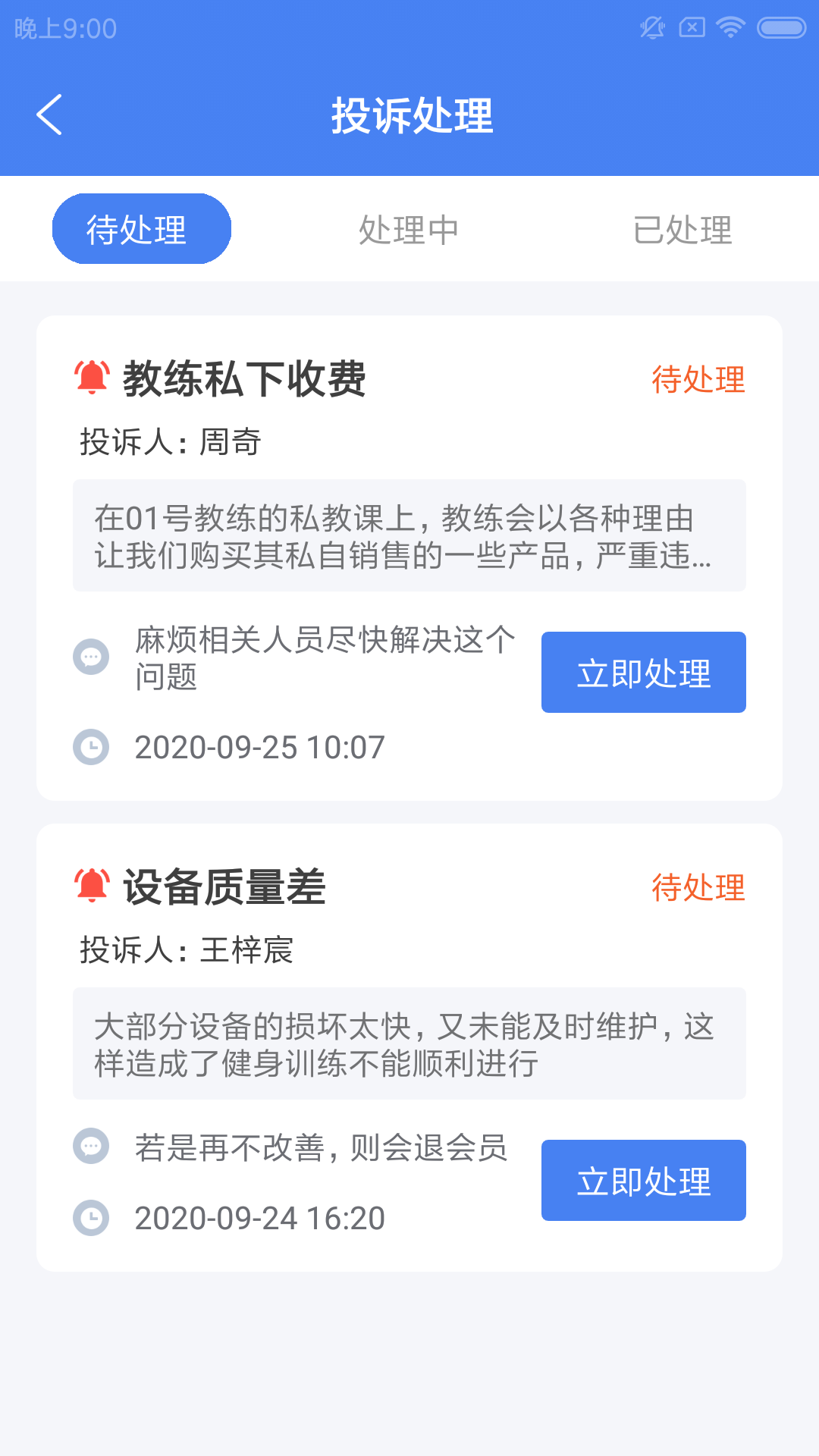Select the 待处理 tab

click(141, 227)
